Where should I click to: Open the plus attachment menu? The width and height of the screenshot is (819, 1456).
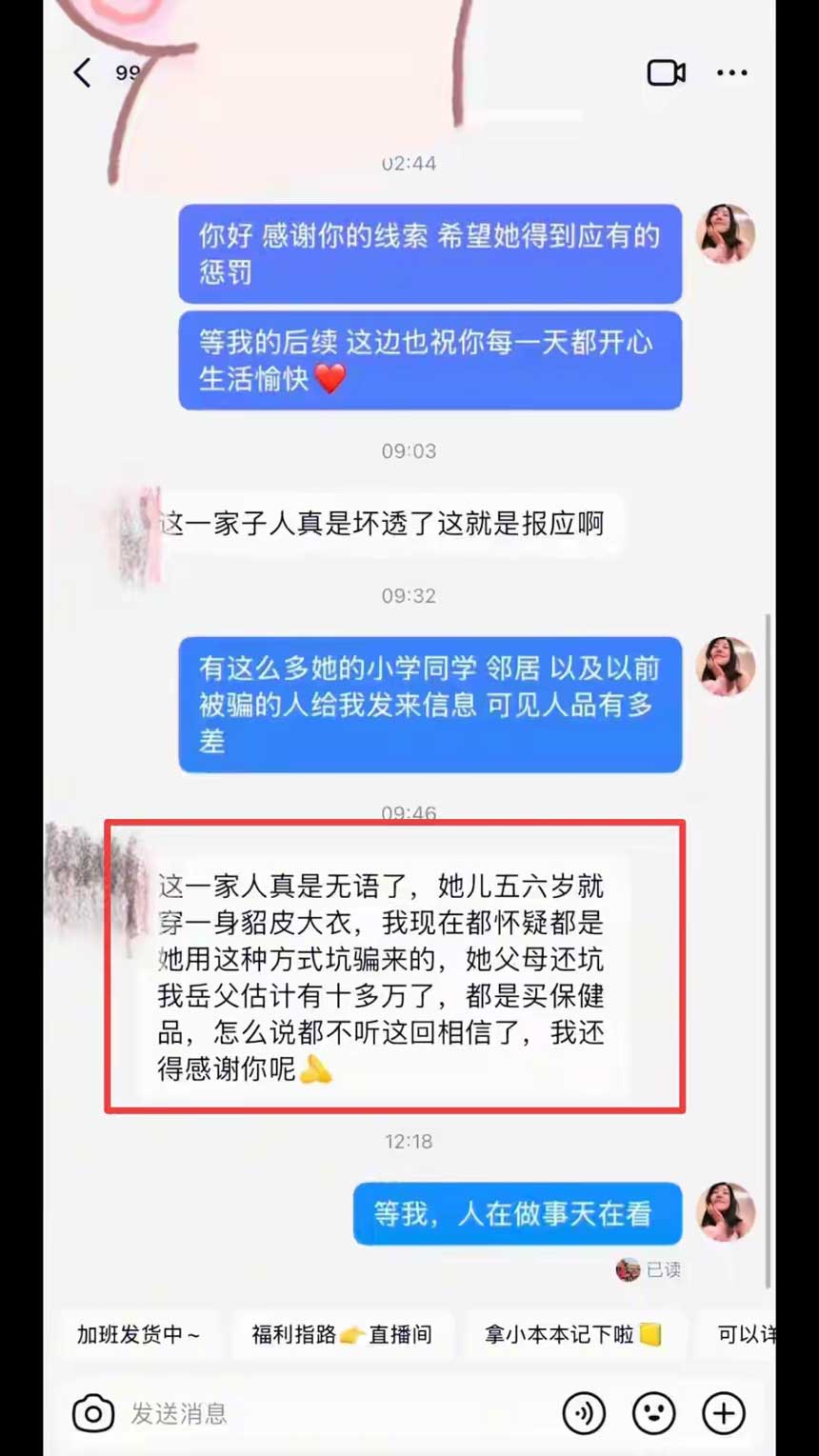click(724, 1414)
